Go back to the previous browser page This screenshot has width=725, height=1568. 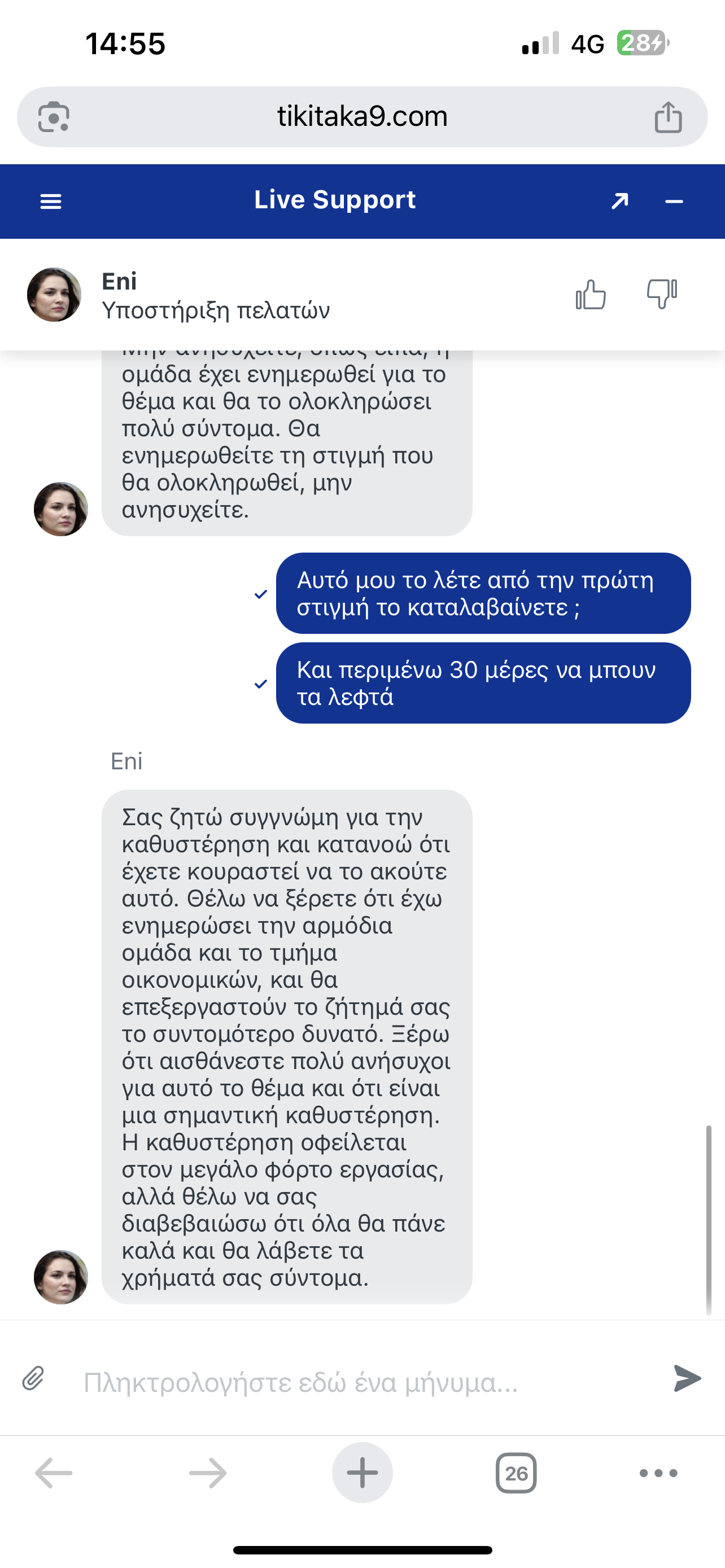[x=54, y=1473]
